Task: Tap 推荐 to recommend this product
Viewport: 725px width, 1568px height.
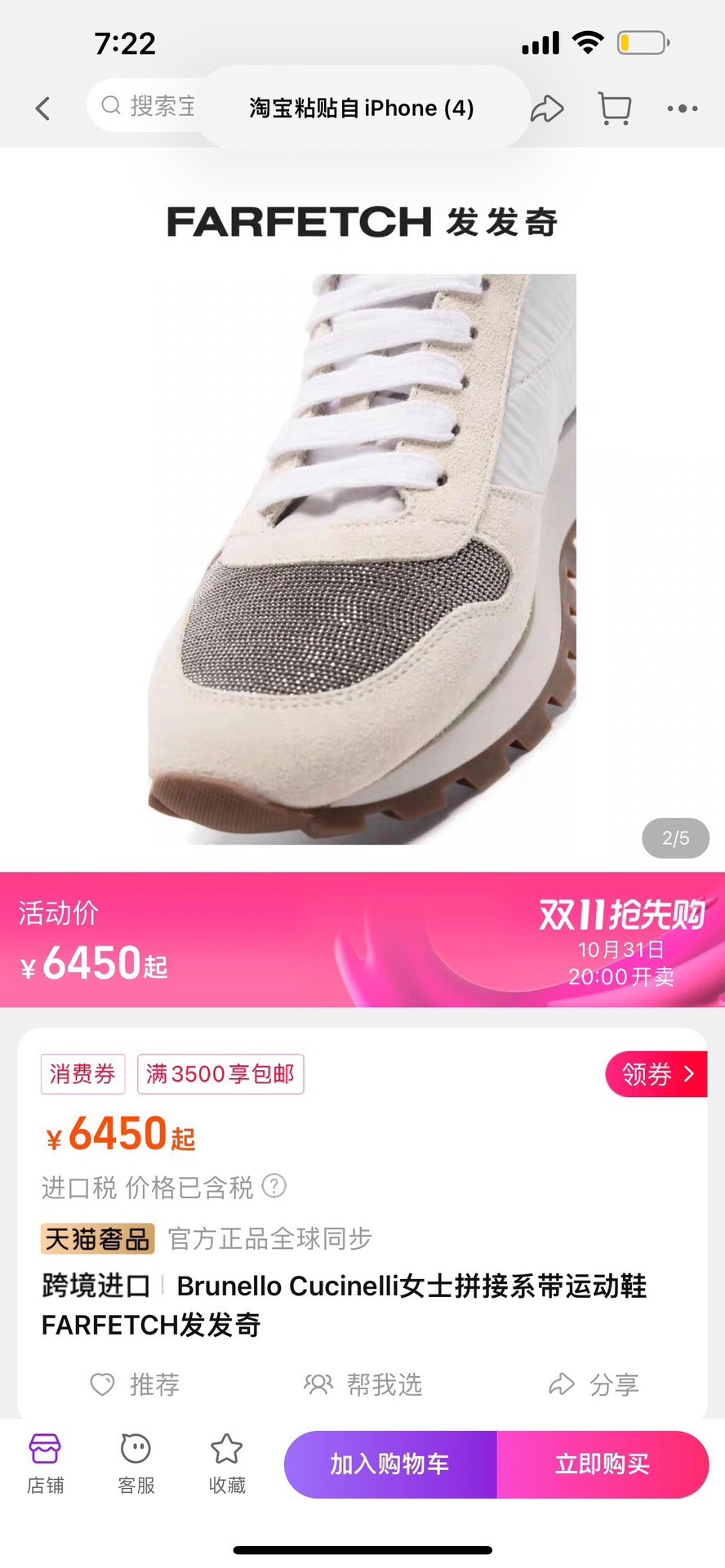Action: click(135, 1384)
